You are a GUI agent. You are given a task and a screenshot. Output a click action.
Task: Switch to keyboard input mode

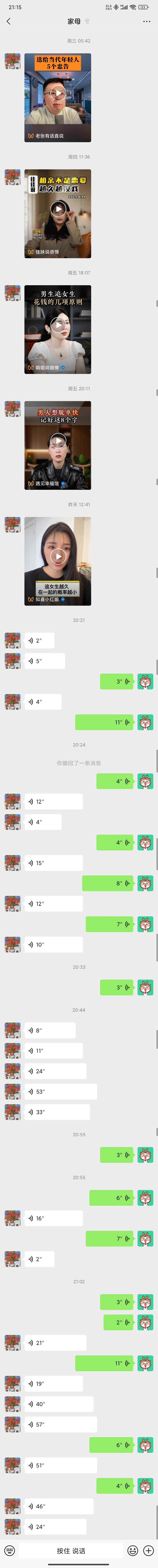pos(9,1550)
